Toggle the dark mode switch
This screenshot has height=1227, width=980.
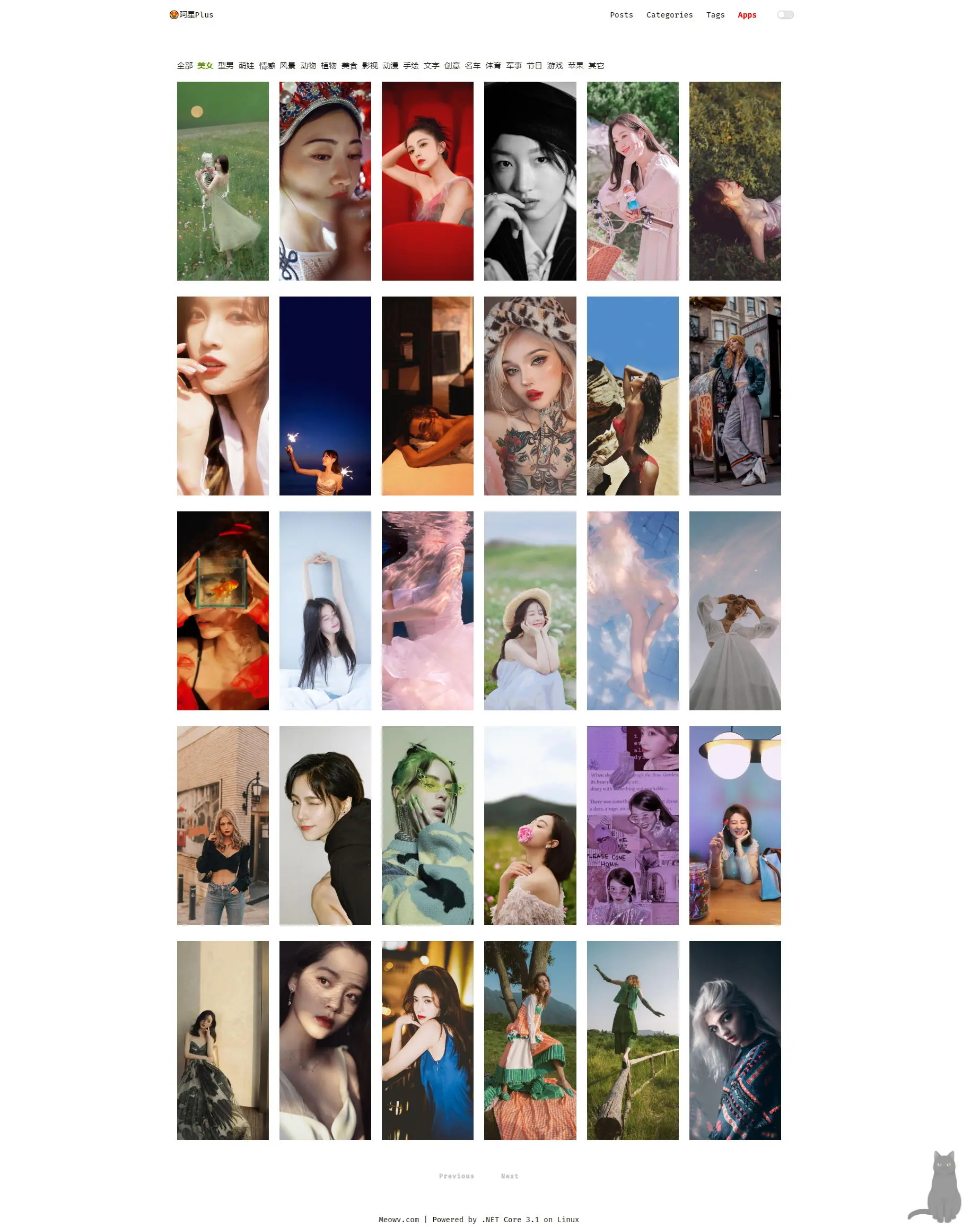click(785, 15)
